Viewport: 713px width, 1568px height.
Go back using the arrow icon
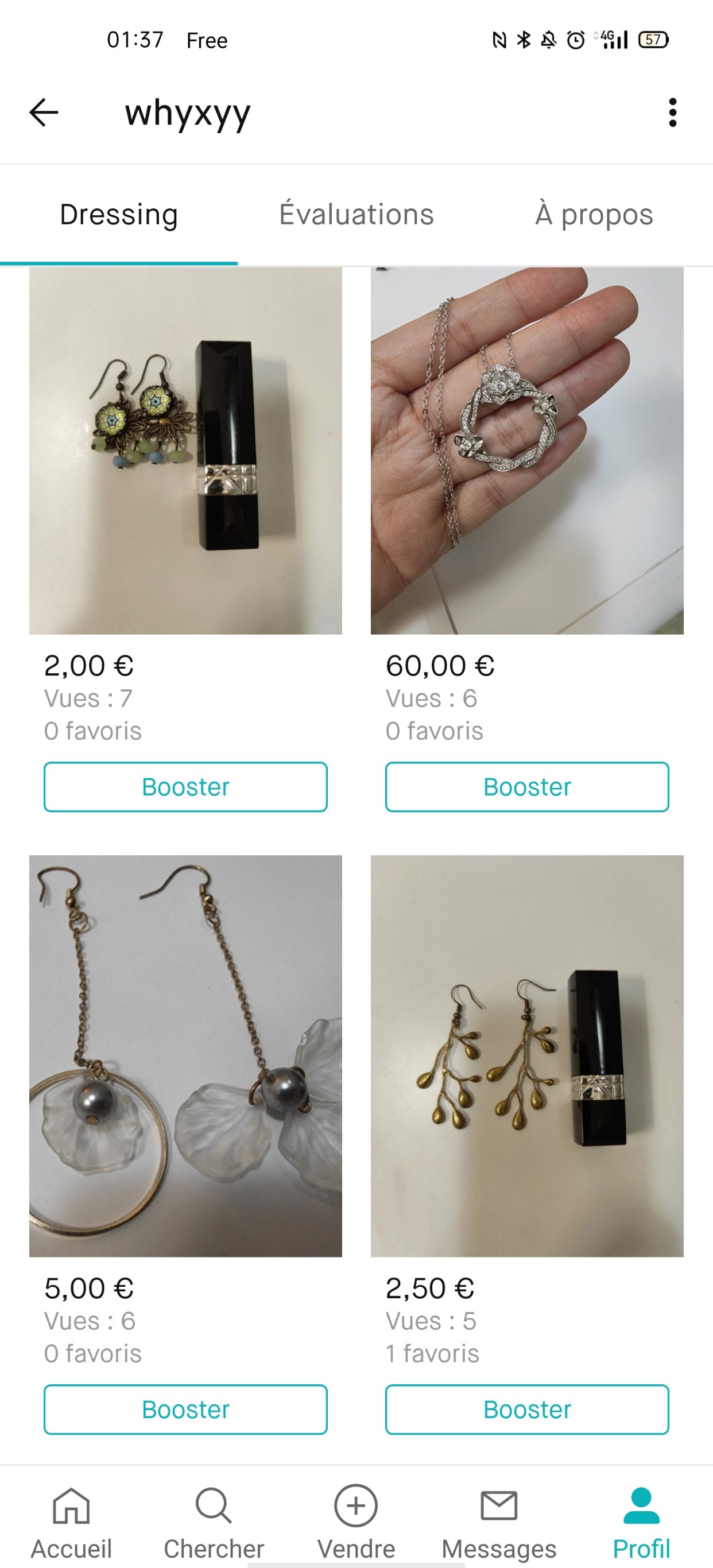click(44, 112)
